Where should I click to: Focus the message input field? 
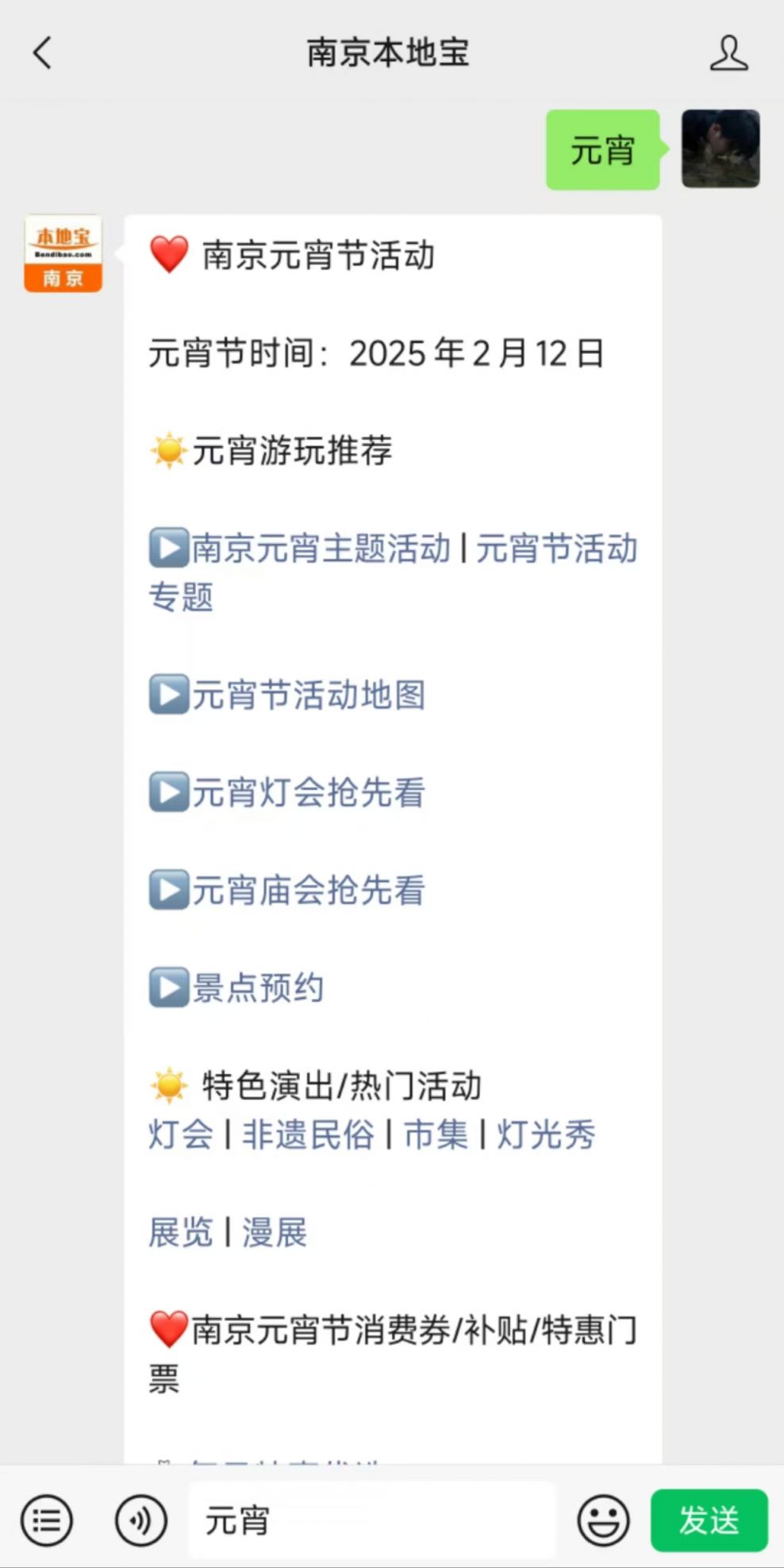pos(372,1520)
